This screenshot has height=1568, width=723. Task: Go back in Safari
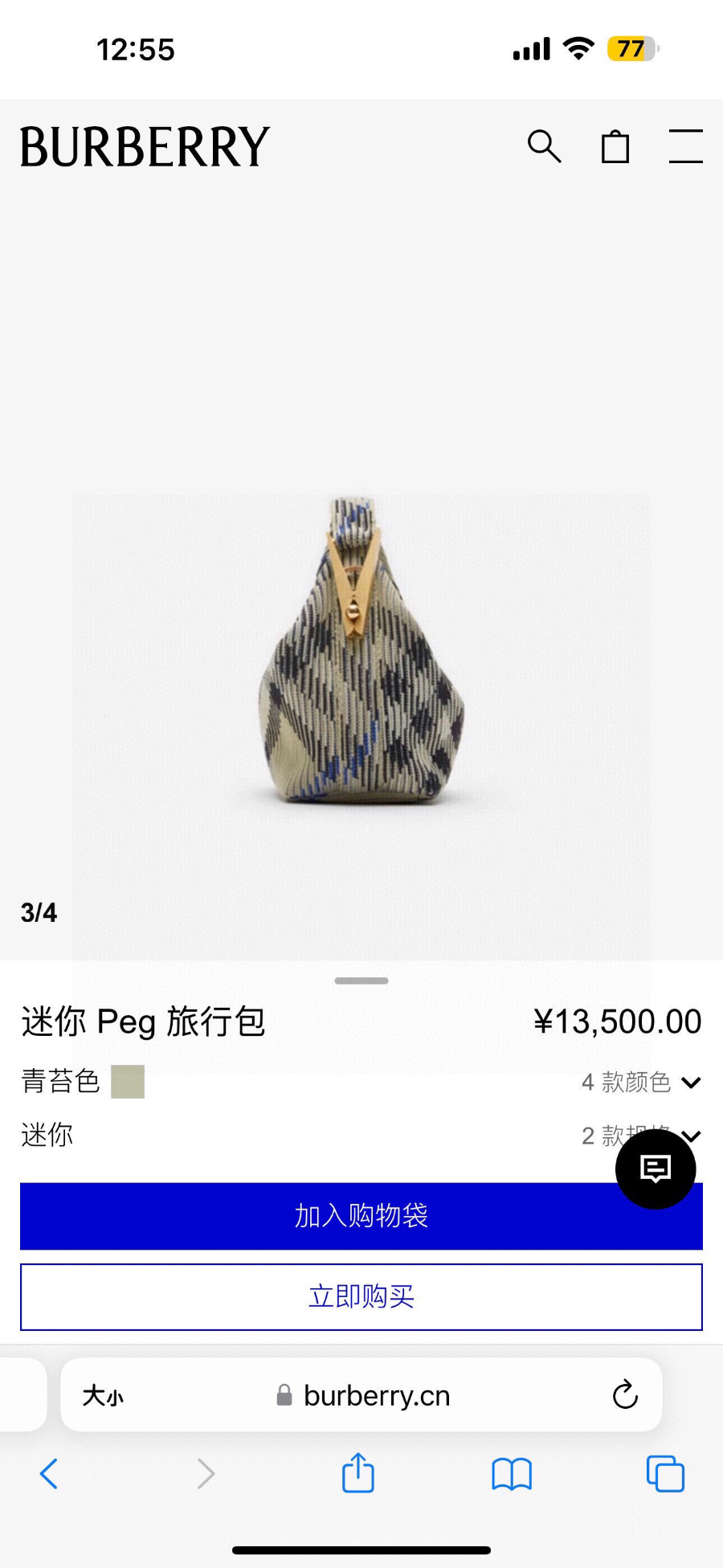point(49,1474)
